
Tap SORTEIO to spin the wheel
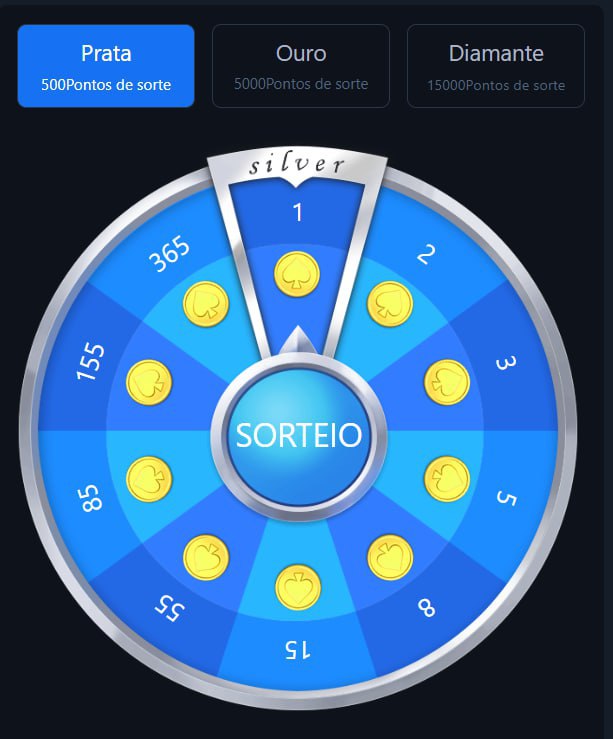pos(298,436)
